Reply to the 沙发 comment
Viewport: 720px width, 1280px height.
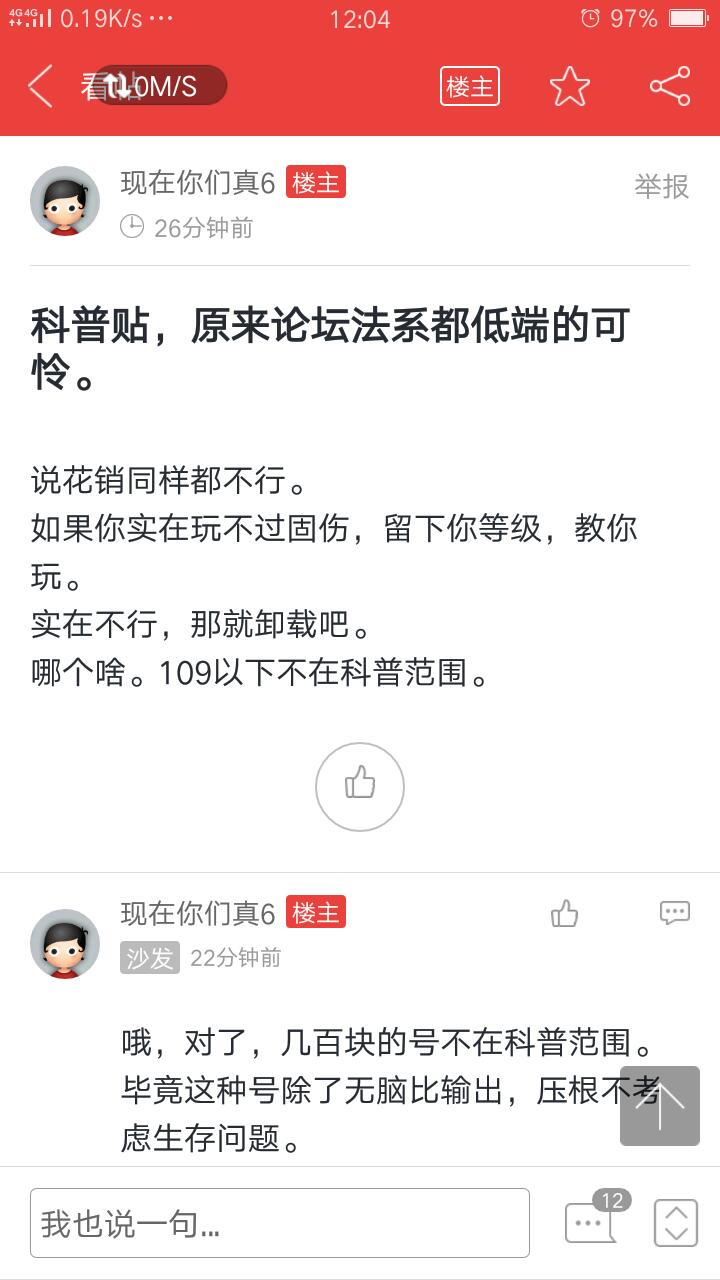click(675, 913)
